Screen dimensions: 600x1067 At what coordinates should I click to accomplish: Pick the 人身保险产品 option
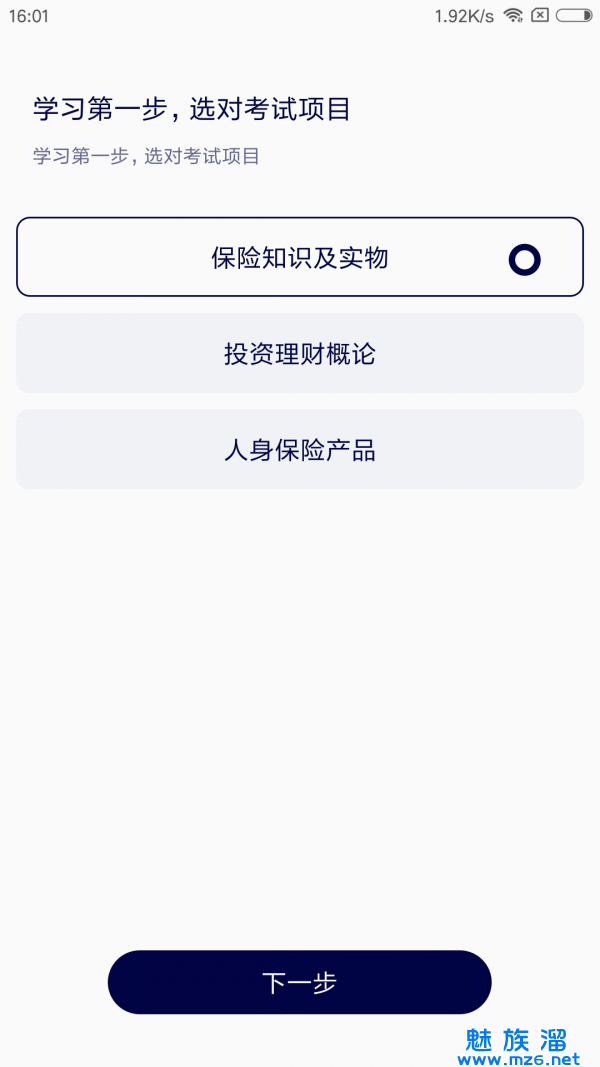click(300, 449)
